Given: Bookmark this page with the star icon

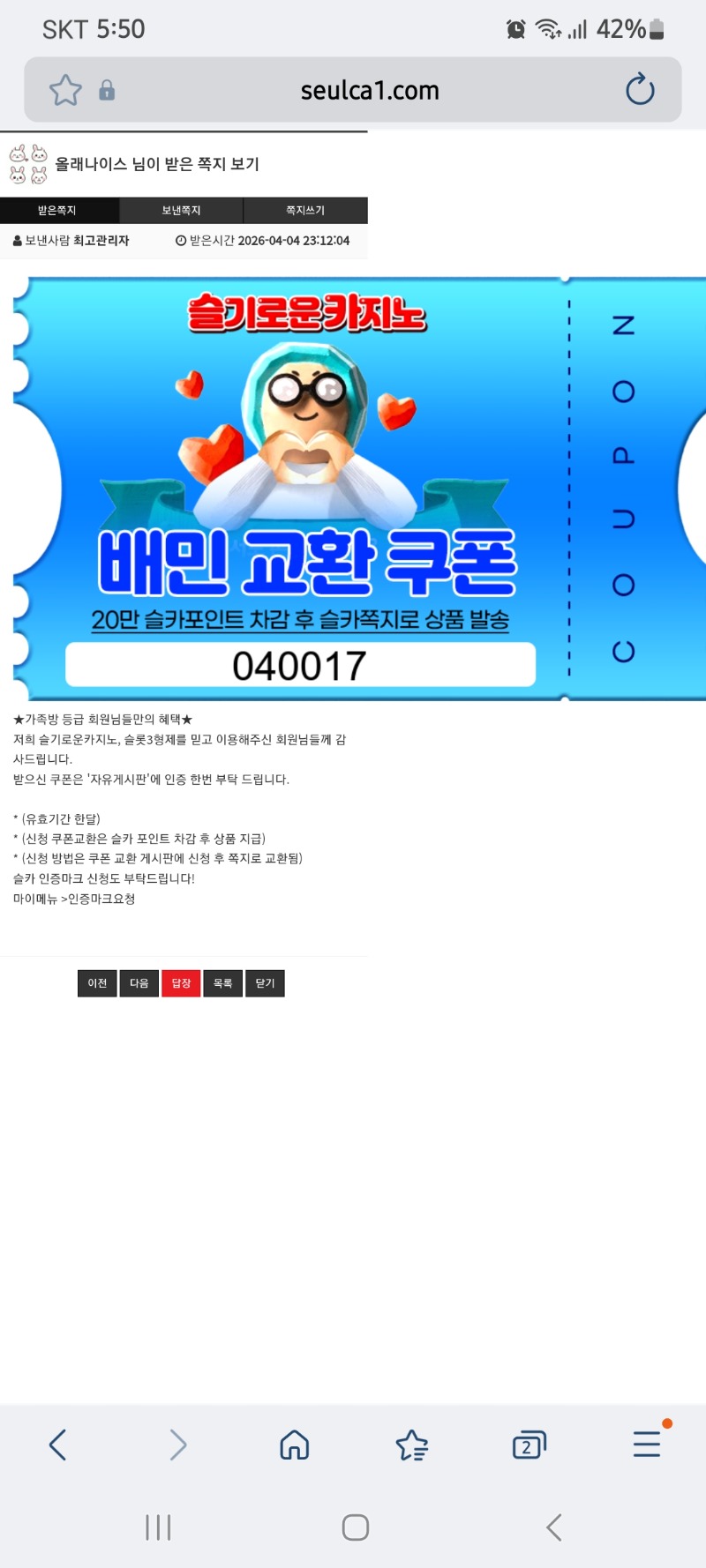Looking at the screenshot, I should tap(65, 90).
